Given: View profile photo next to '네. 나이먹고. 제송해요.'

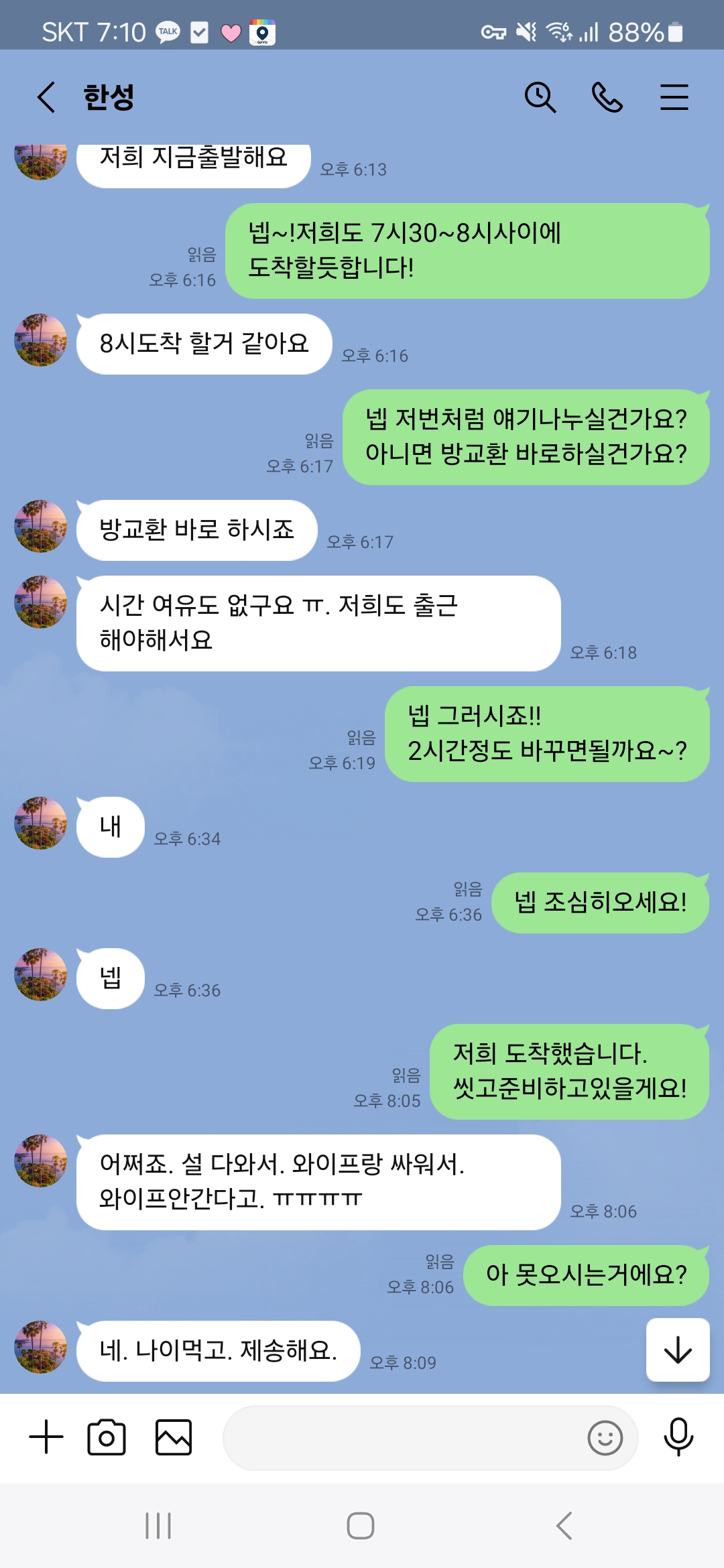Looking at the screenshot, I should [41, 1347].
